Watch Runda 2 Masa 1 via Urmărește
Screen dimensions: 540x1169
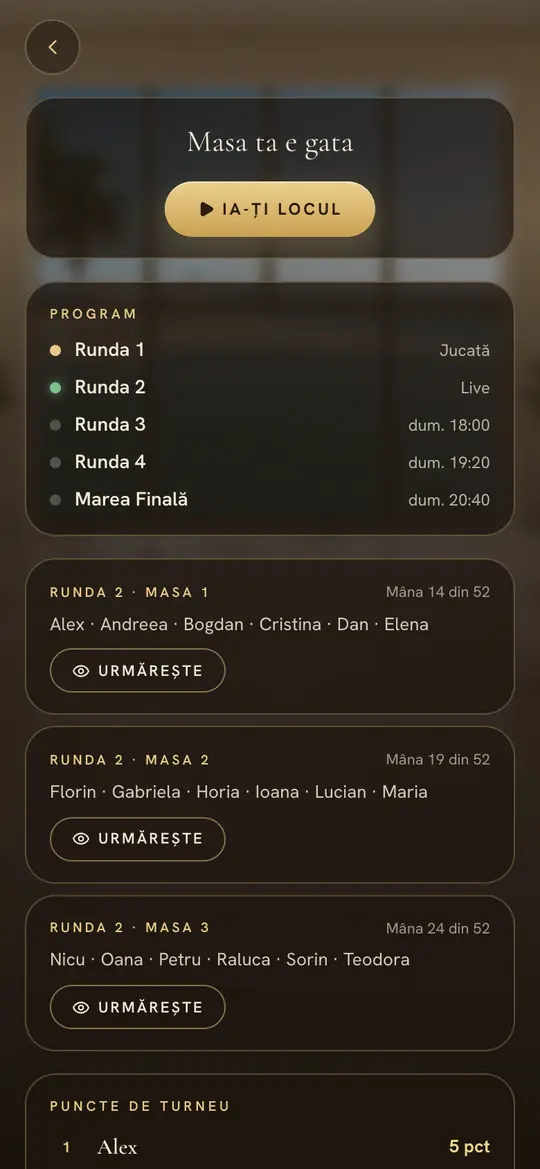137,670
